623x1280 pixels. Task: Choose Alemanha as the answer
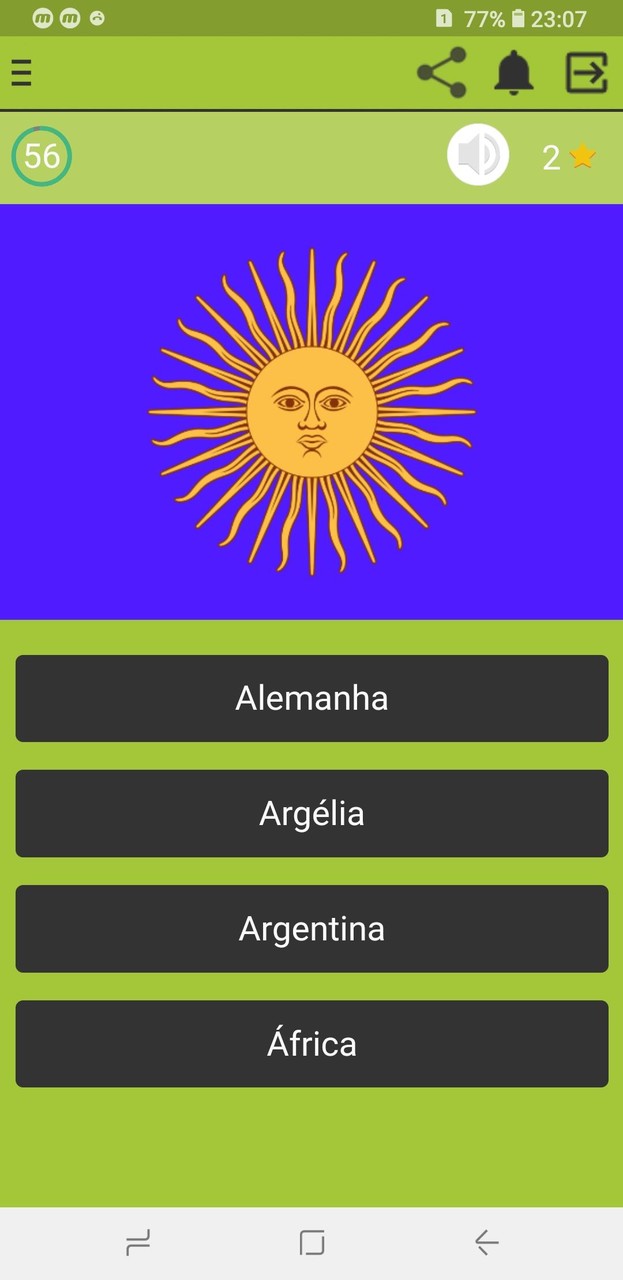tap(311, 698)
